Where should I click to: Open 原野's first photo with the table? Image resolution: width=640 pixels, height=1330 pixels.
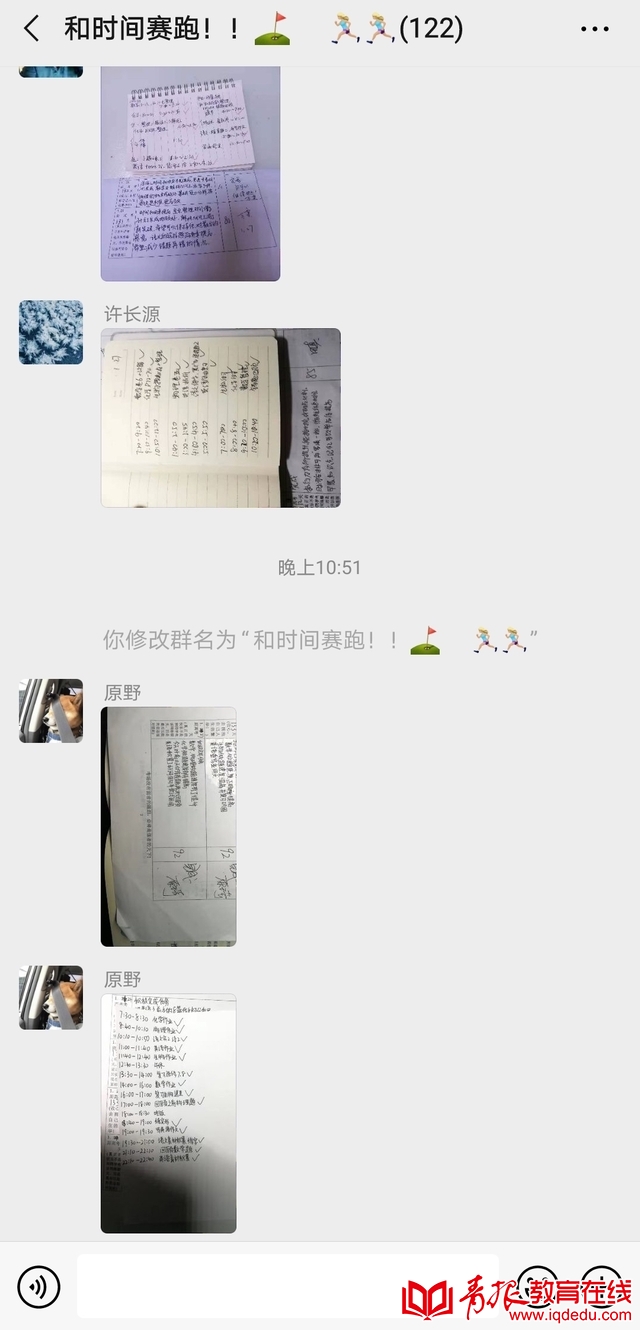point(168,826)
